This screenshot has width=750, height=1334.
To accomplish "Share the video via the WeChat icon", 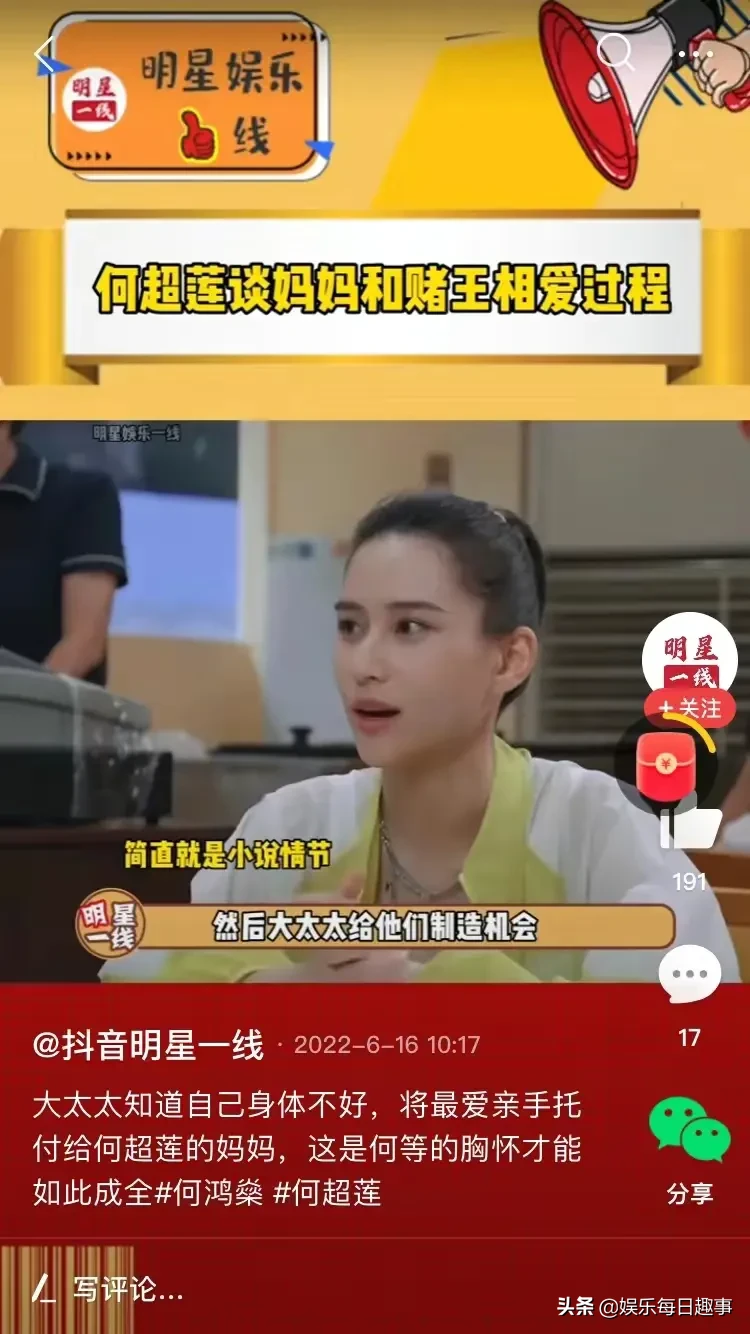I will pos(690,1128).
